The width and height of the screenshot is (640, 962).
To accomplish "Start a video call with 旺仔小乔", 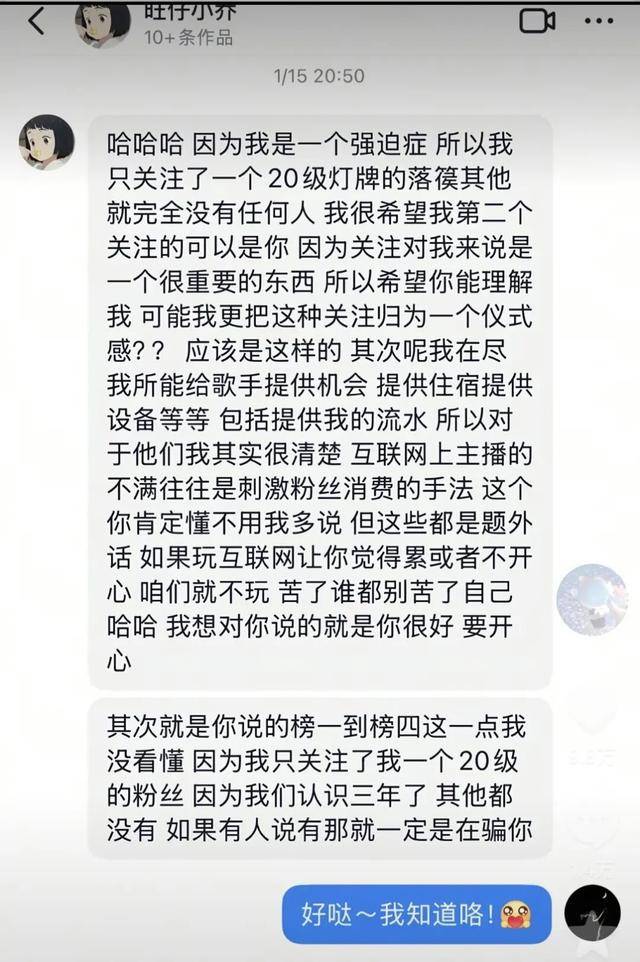I will (537, 20).
